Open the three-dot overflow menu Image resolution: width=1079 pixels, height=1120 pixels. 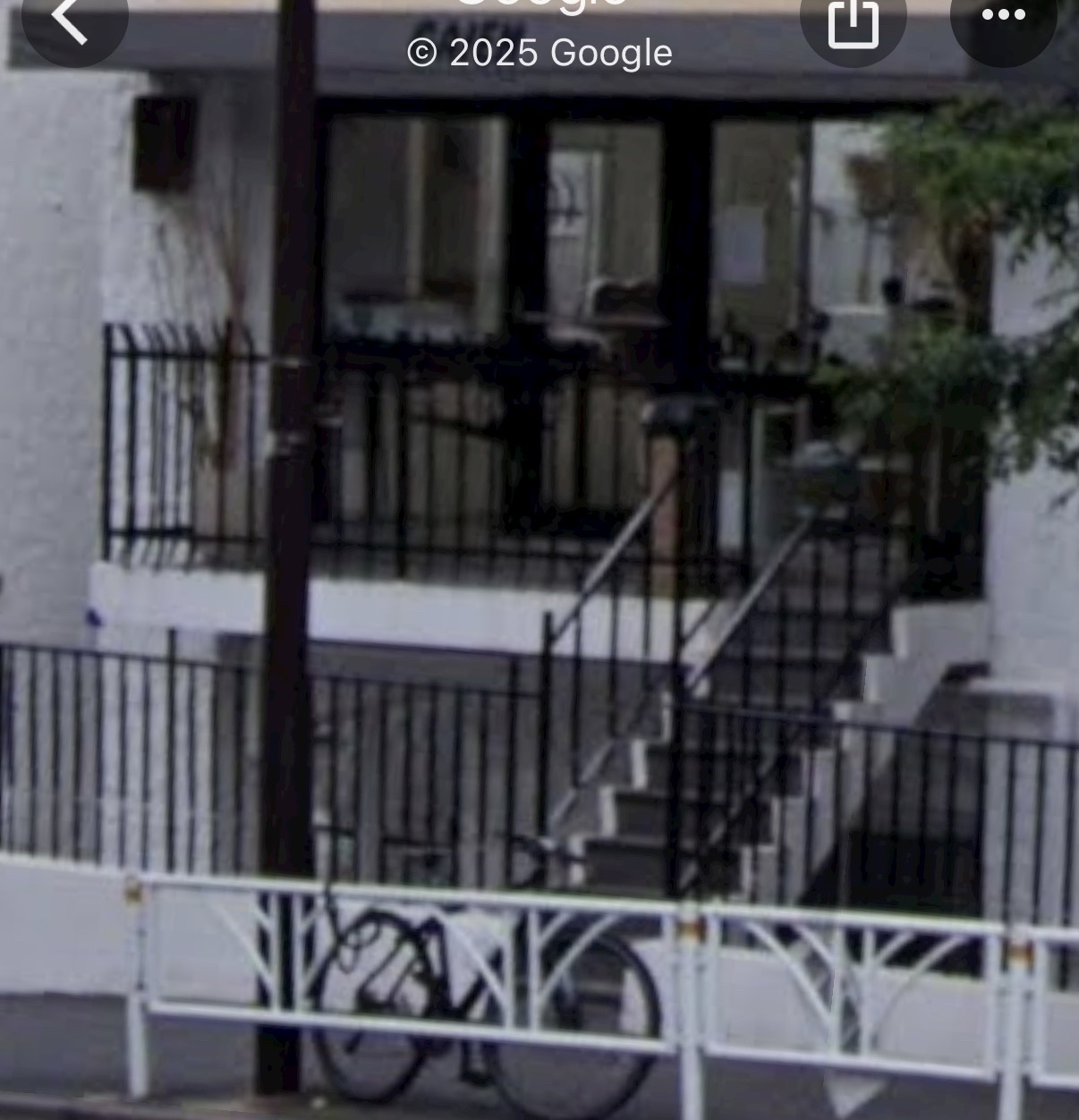click(1003, 18)
